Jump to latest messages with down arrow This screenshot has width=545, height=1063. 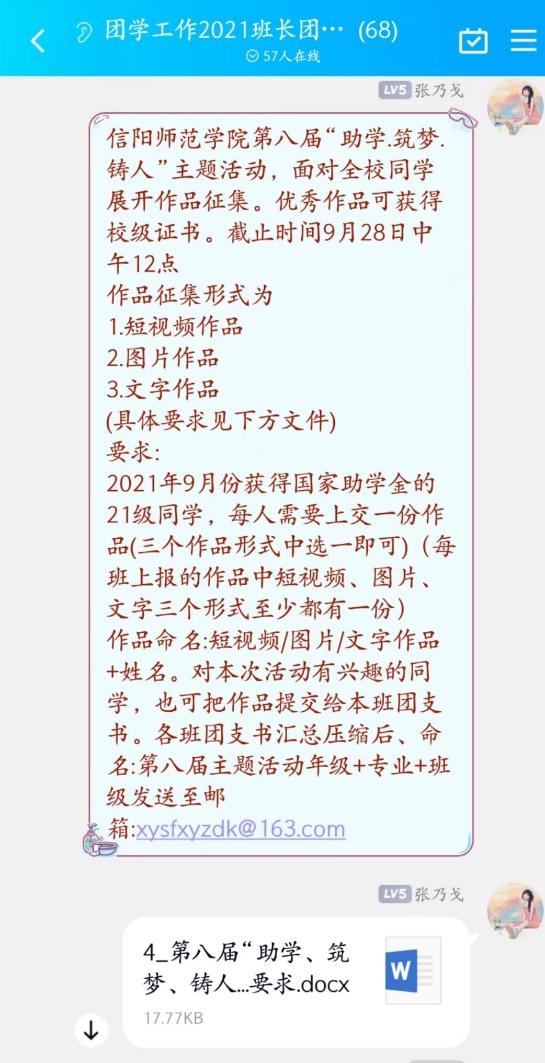pos(91,1031)
